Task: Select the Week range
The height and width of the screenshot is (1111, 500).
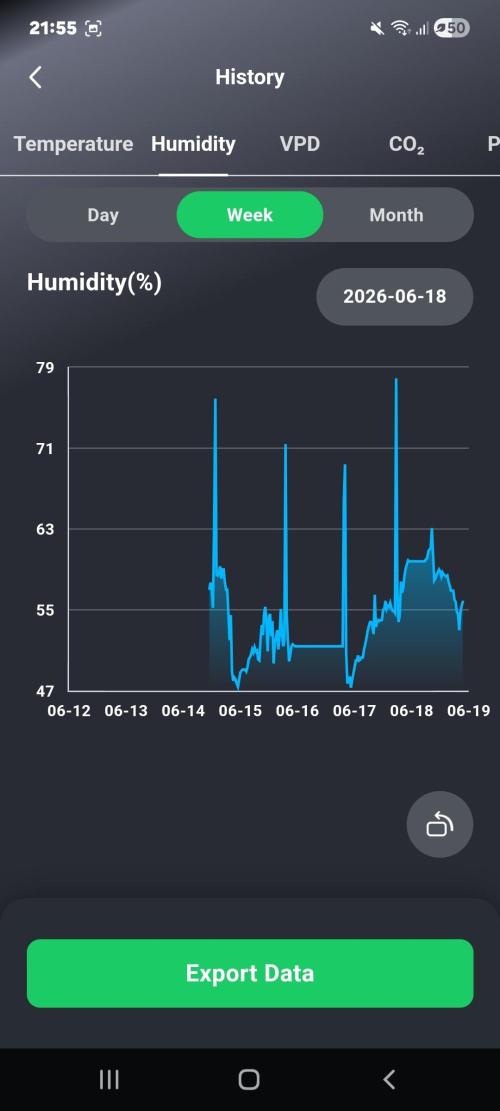Action: [249, 215]
